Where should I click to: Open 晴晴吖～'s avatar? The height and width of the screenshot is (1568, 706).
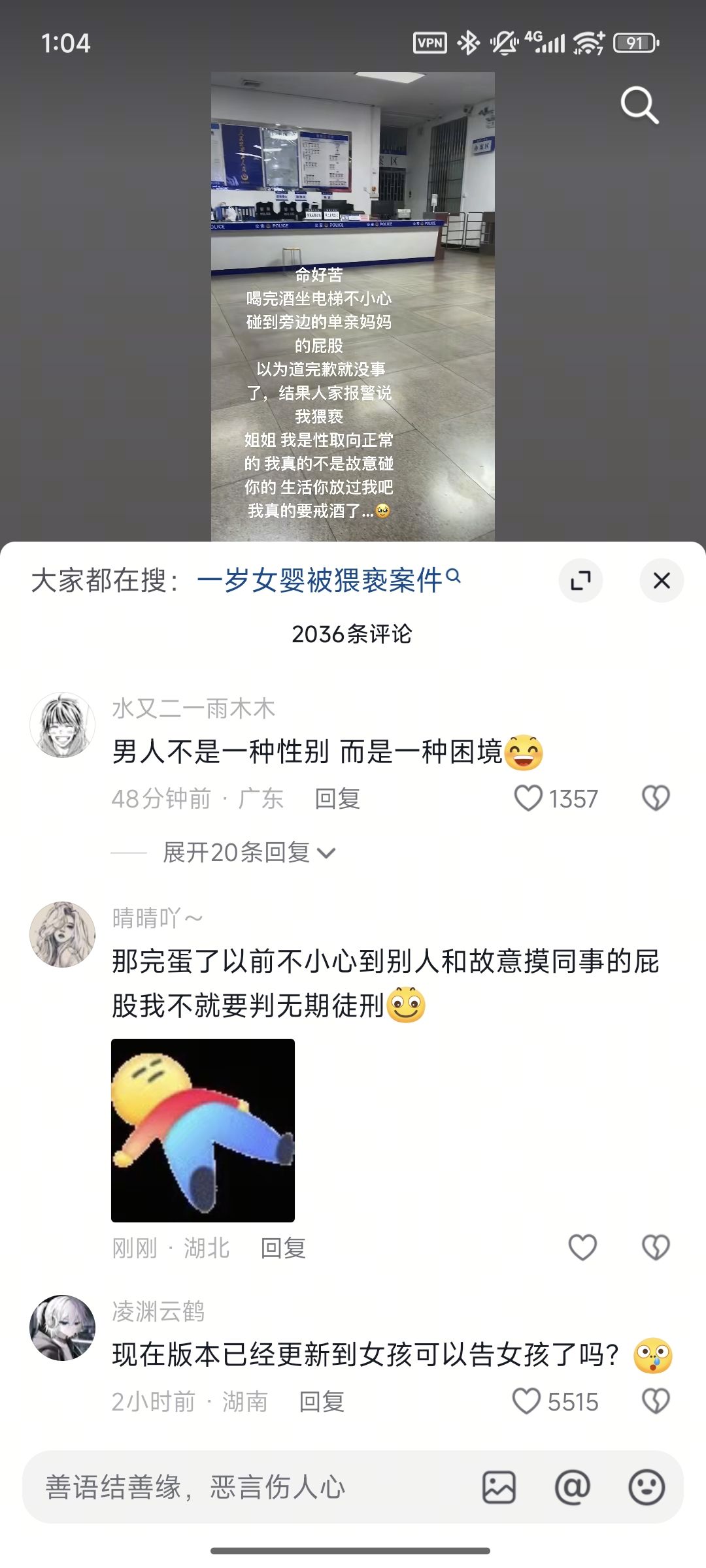click(63, 935)
